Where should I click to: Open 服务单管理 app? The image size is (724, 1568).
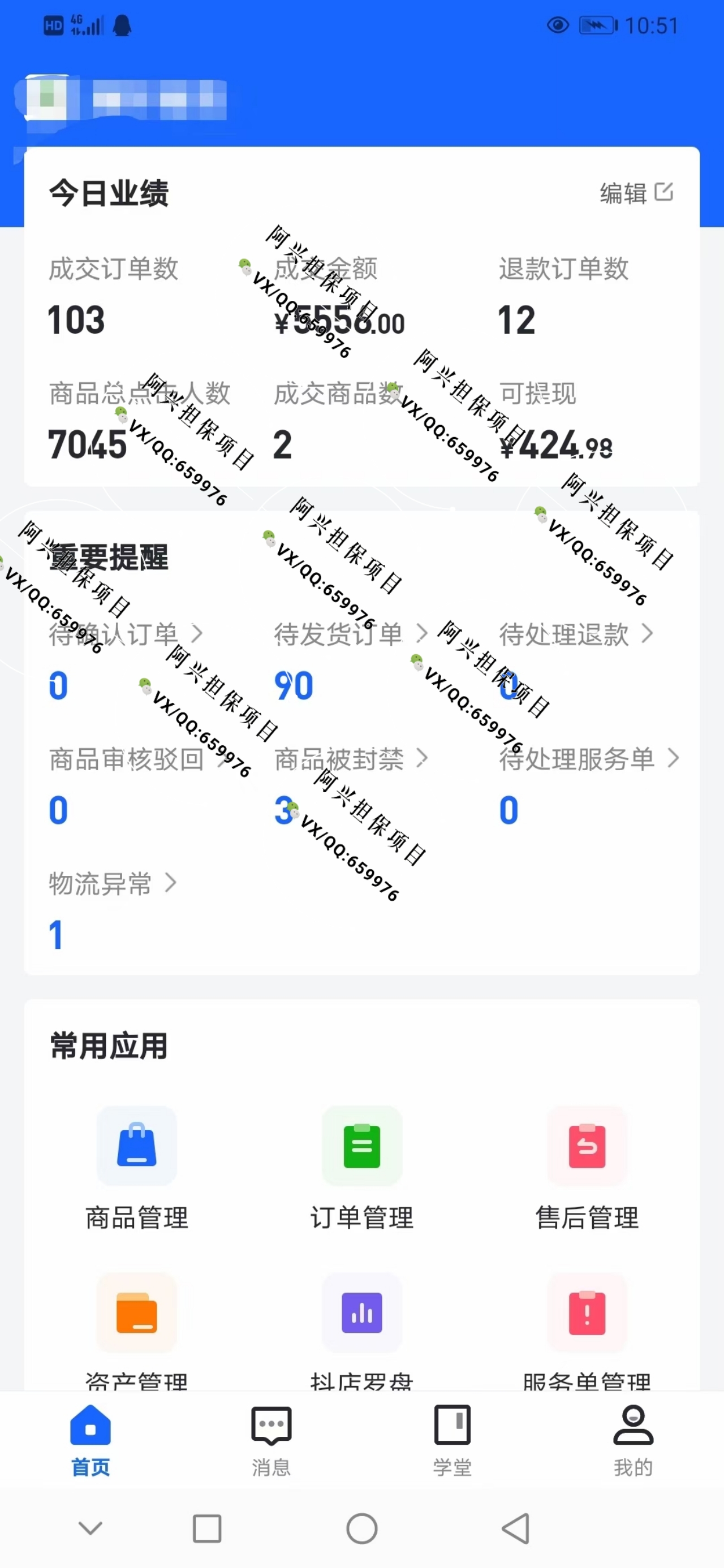[x=587, y=1327]
